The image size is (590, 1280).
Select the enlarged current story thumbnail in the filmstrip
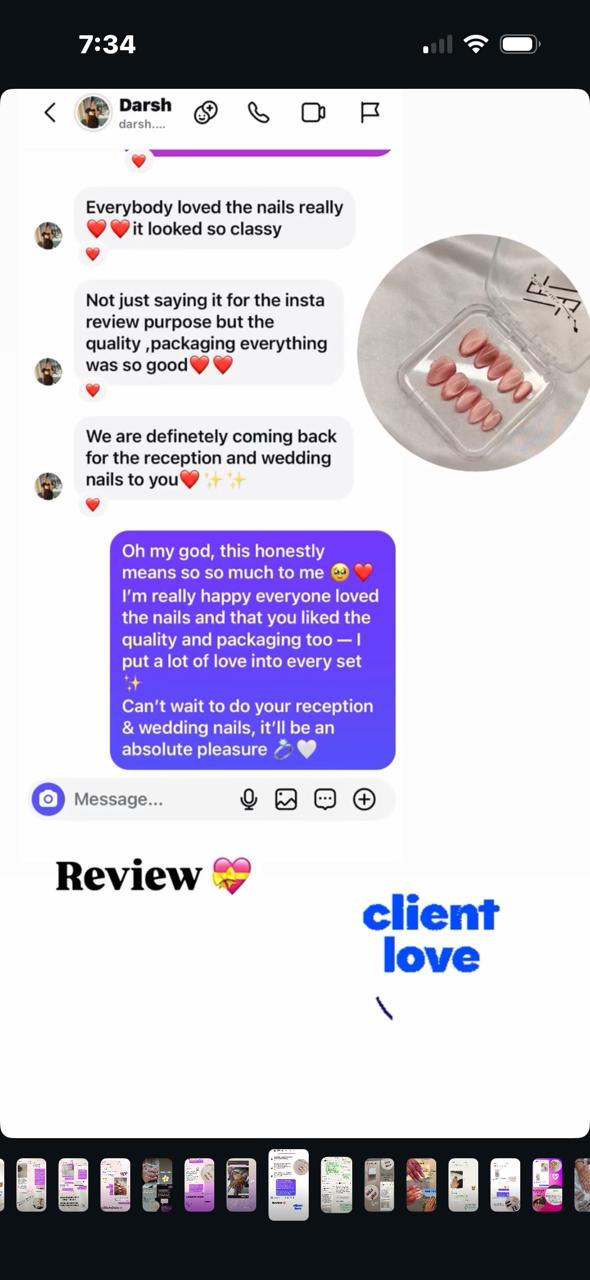point(289,1185)
